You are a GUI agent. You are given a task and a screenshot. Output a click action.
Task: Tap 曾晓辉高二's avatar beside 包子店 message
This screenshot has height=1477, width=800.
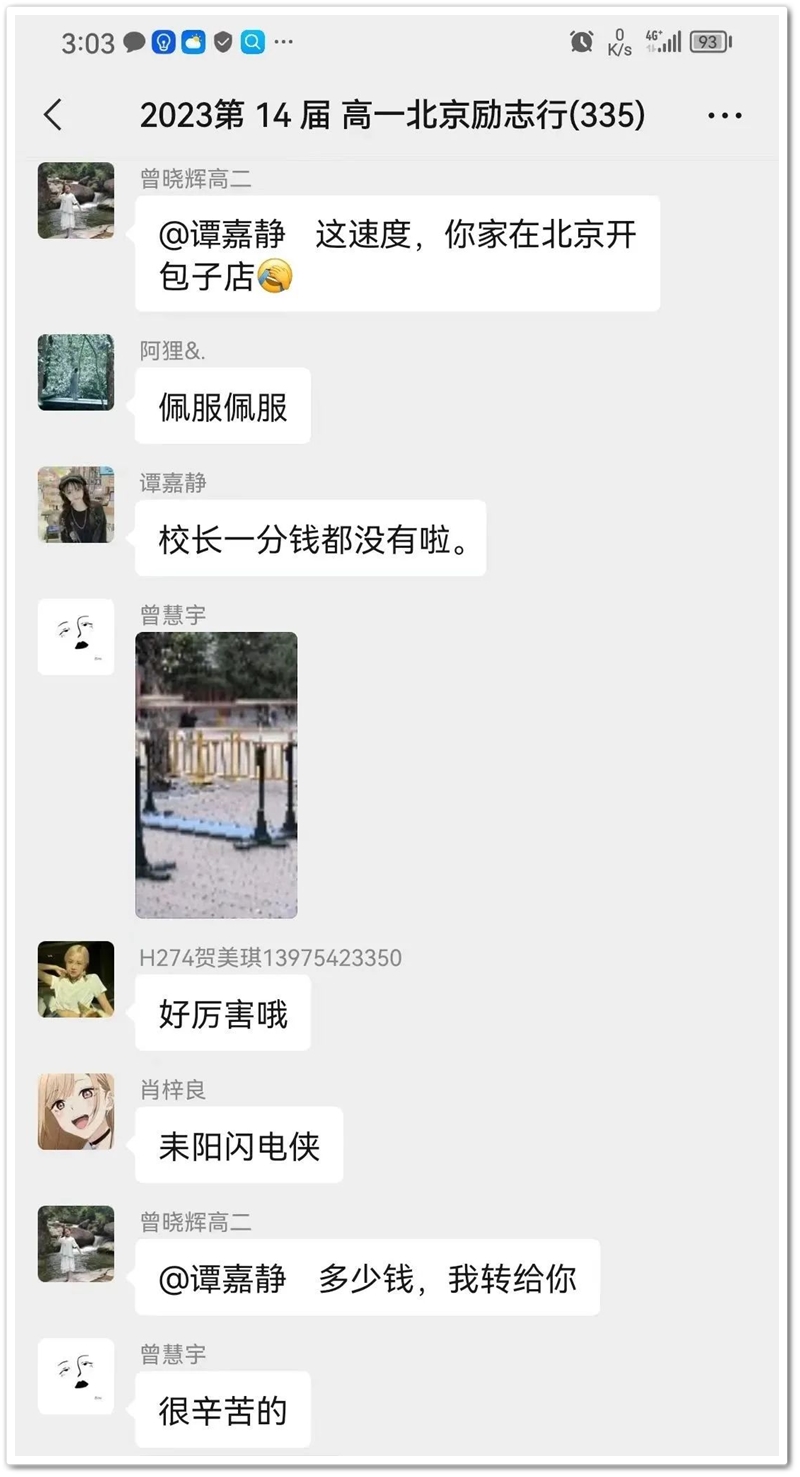76,200
